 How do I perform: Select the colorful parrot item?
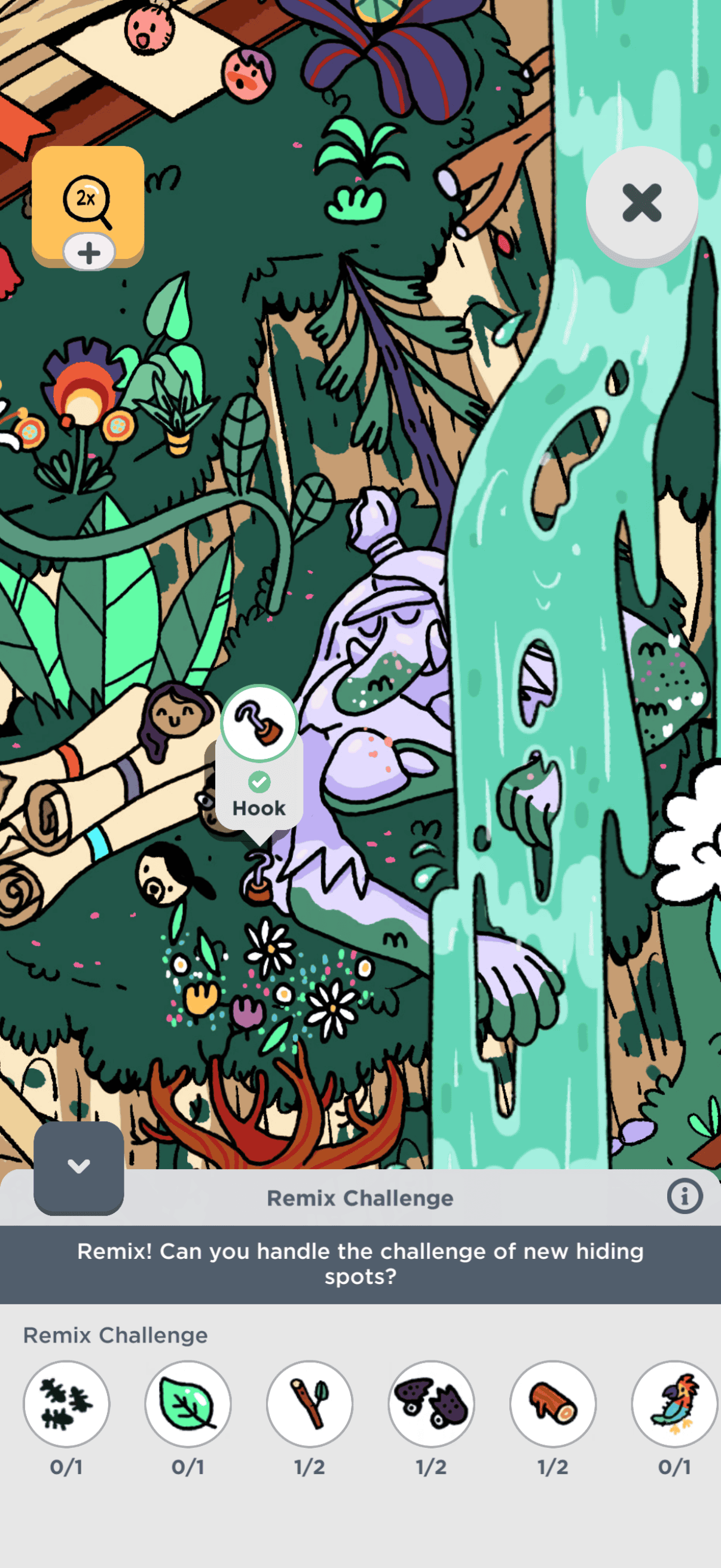coord(675,1404)
